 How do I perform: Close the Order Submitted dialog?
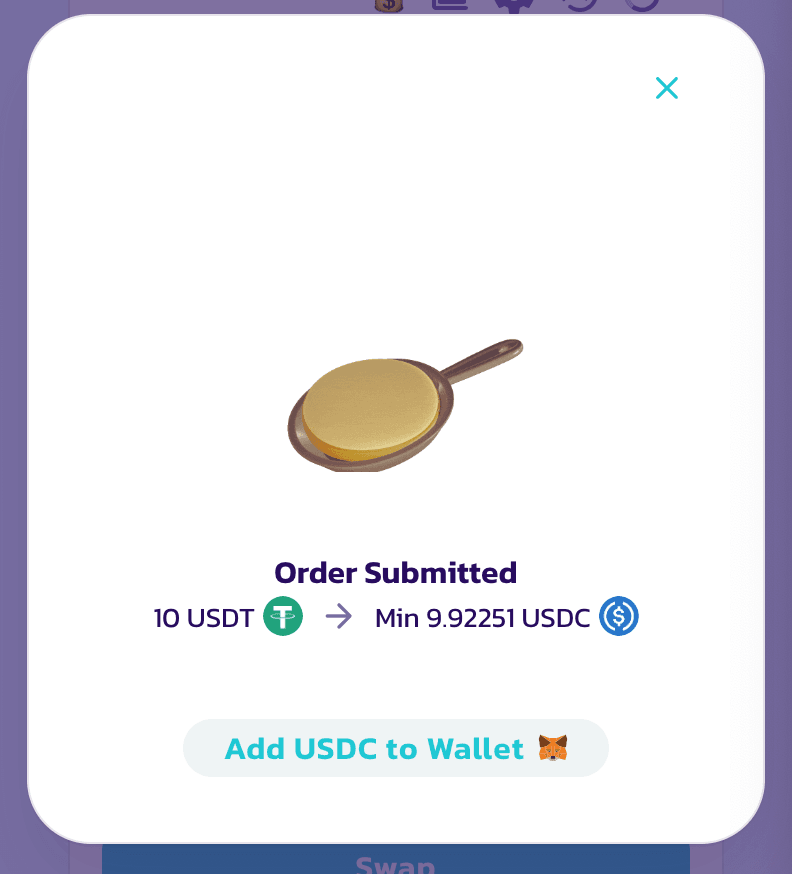point(667,88)
